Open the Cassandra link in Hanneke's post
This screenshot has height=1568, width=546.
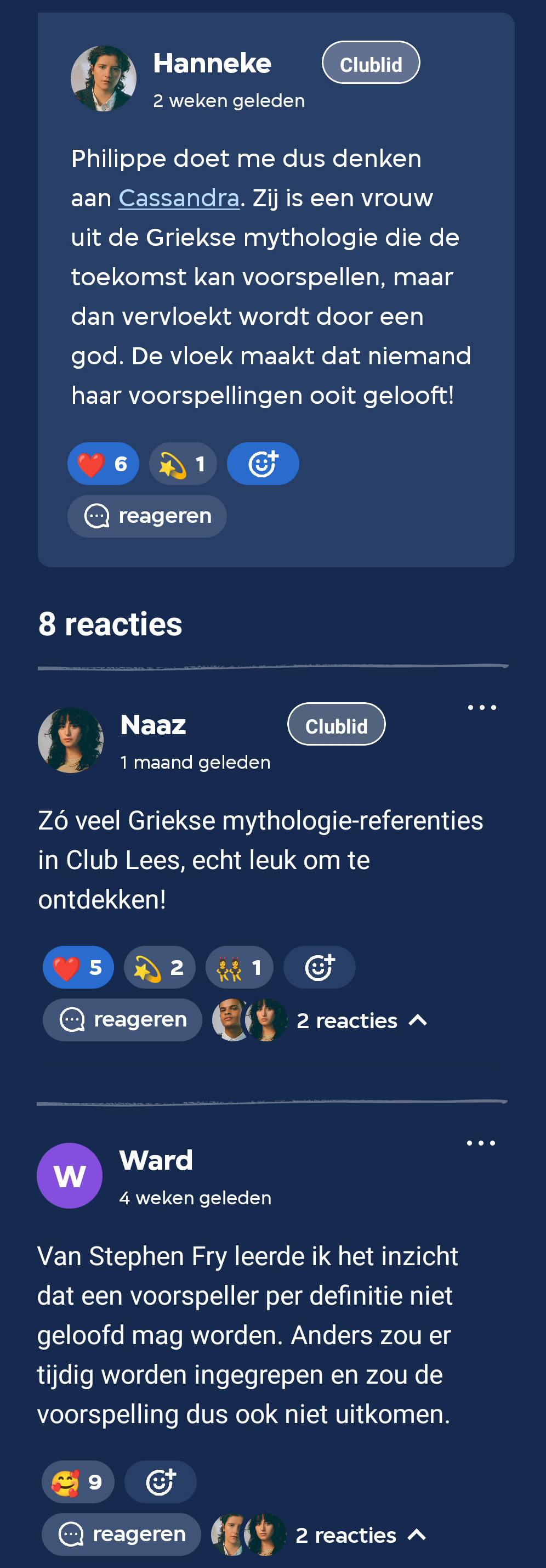(x=179, y=199)
